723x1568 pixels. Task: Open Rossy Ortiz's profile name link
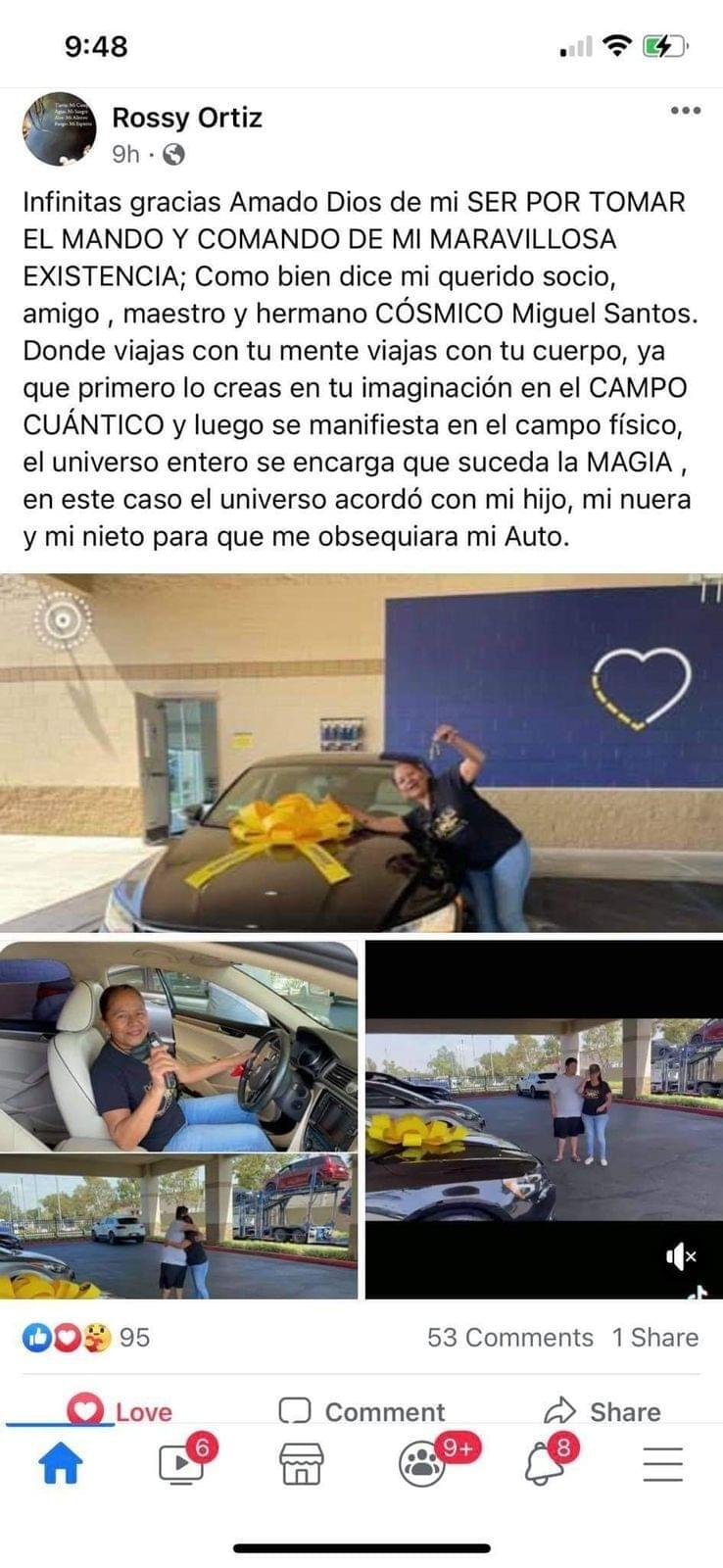click(186, 118)
